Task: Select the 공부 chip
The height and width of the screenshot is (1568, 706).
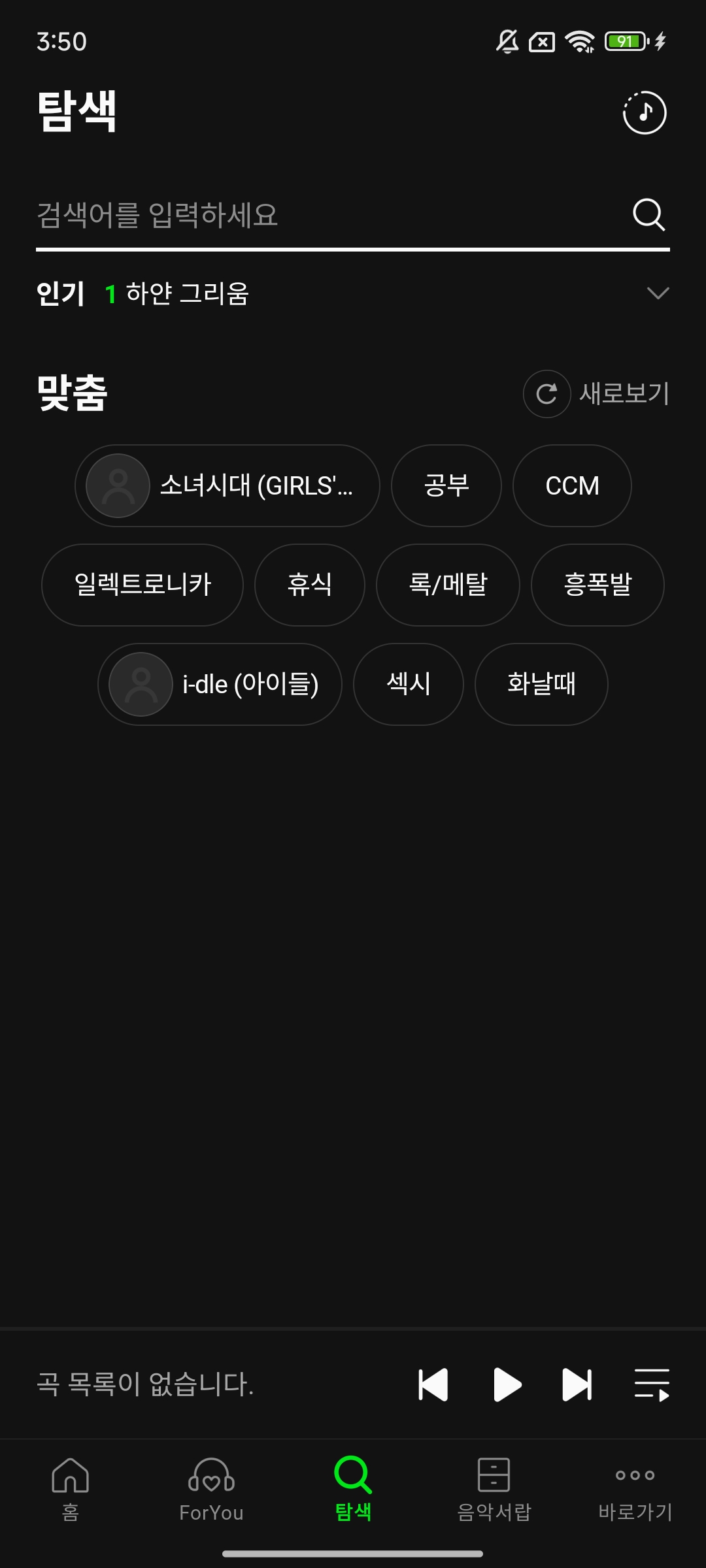Action: (446, 486)
